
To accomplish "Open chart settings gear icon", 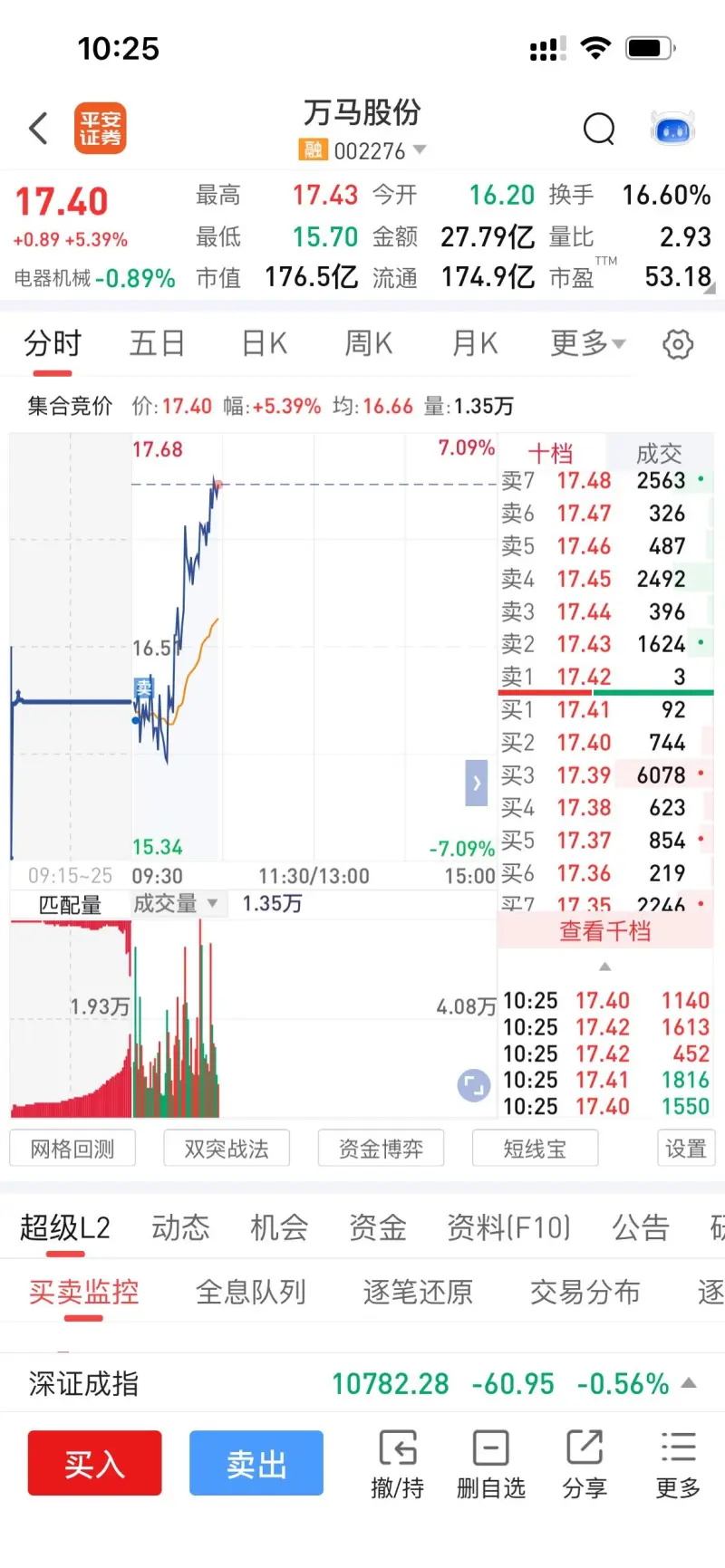I will (x=678, y=344).
